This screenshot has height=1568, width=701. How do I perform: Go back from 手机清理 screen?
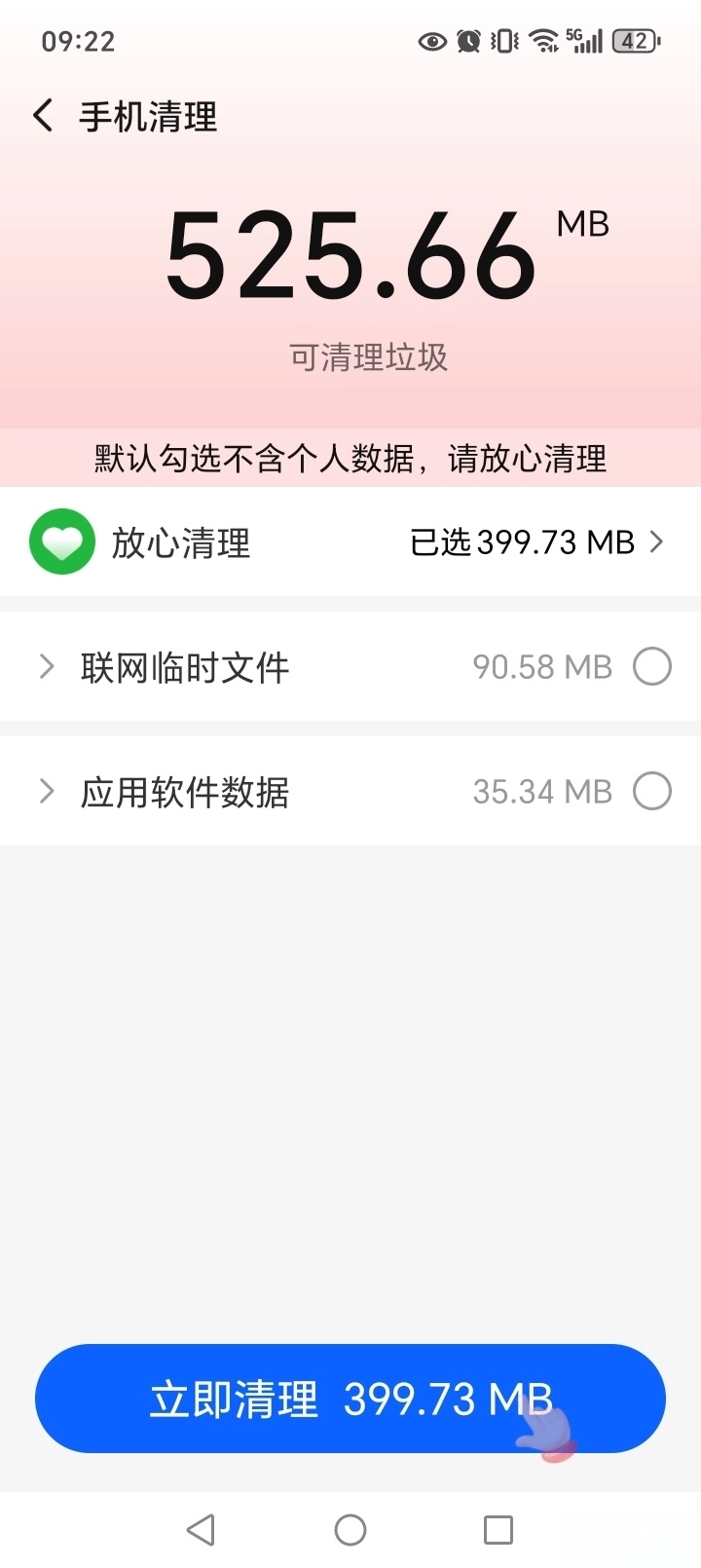pyautogui.click(x=43, y=116)
